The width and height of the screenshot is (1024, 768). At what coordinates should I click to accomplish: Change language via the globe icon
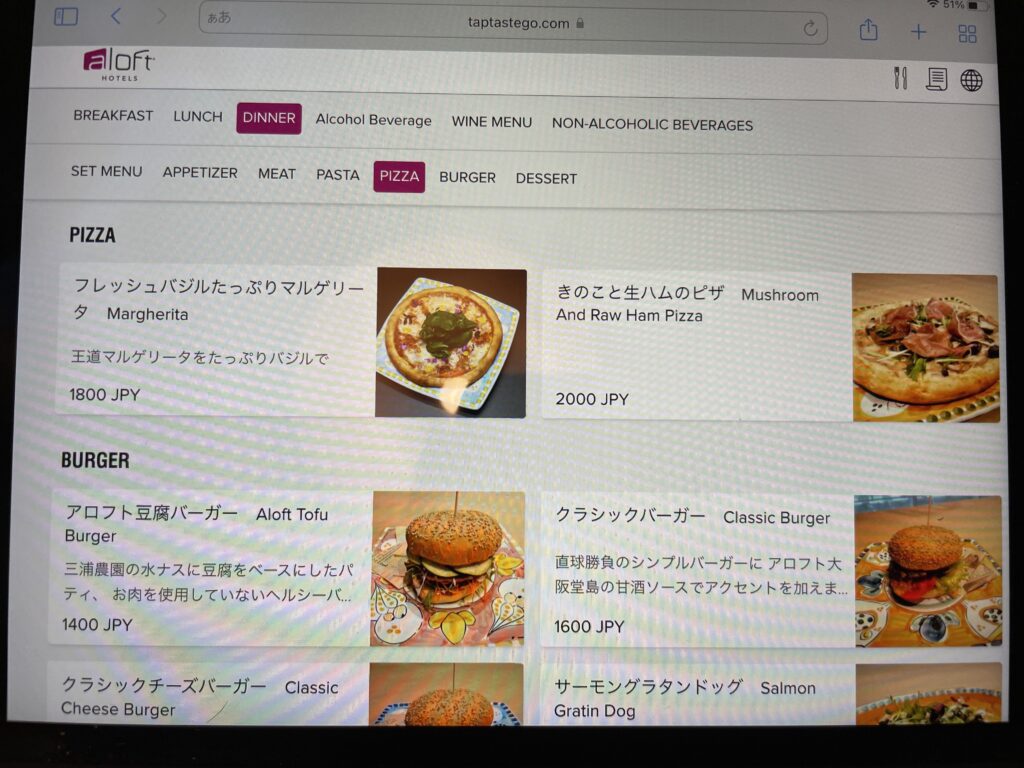coord(971,81)
